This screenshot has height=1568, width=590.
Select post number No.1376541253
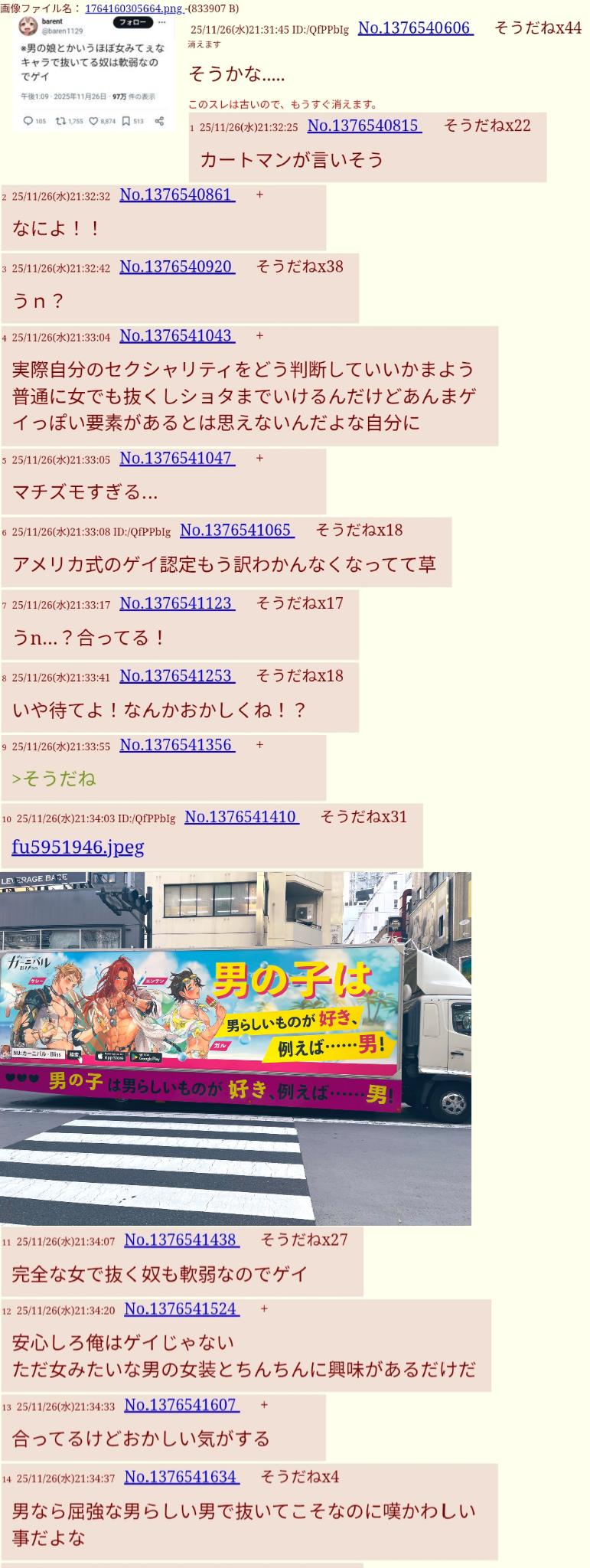pos(177,676)
